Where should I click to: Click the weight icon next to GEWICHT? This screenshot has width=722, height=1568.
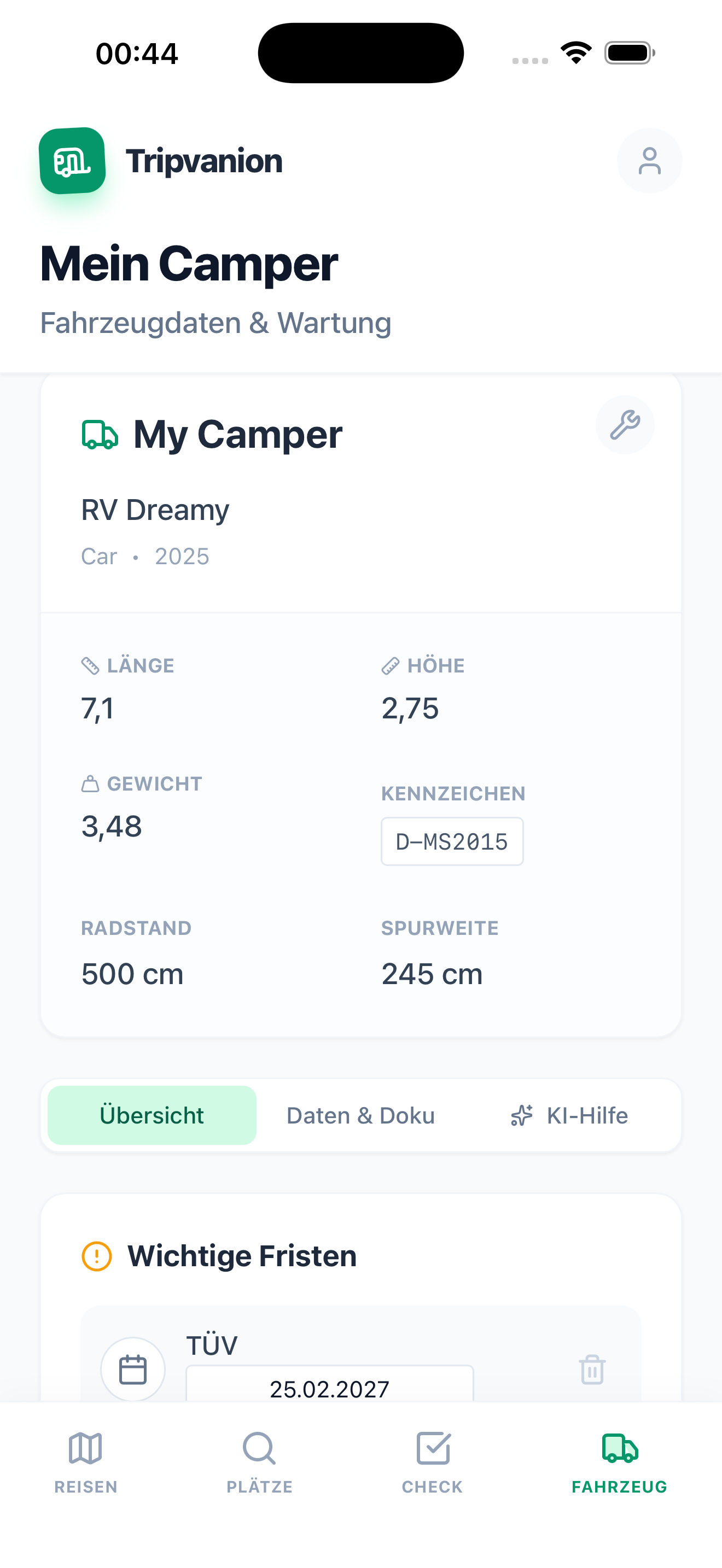(x=90, y=783)
